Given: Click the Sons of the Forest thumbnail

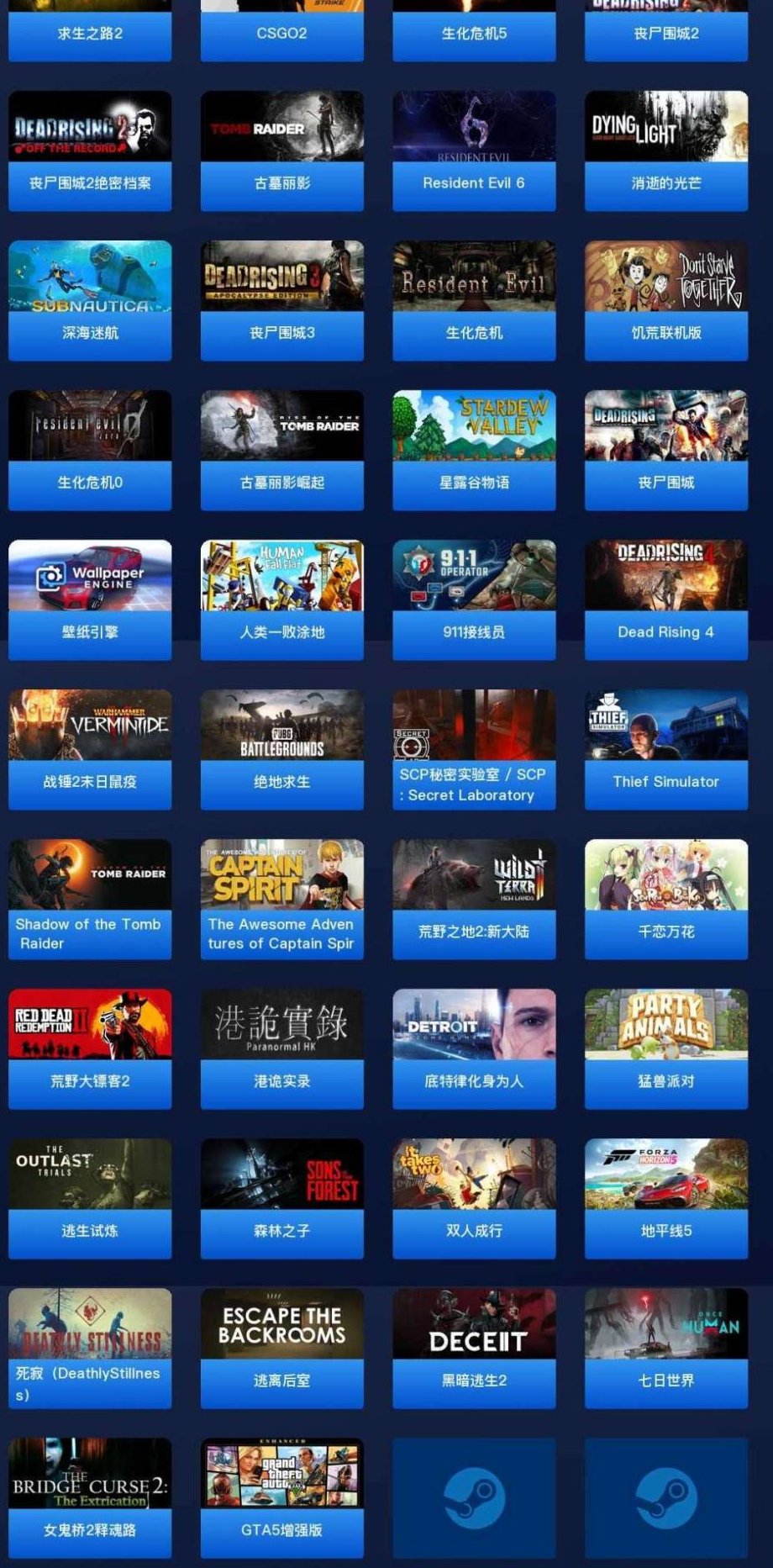Looking at the screenshot, I should click(x=281, y=1174).
